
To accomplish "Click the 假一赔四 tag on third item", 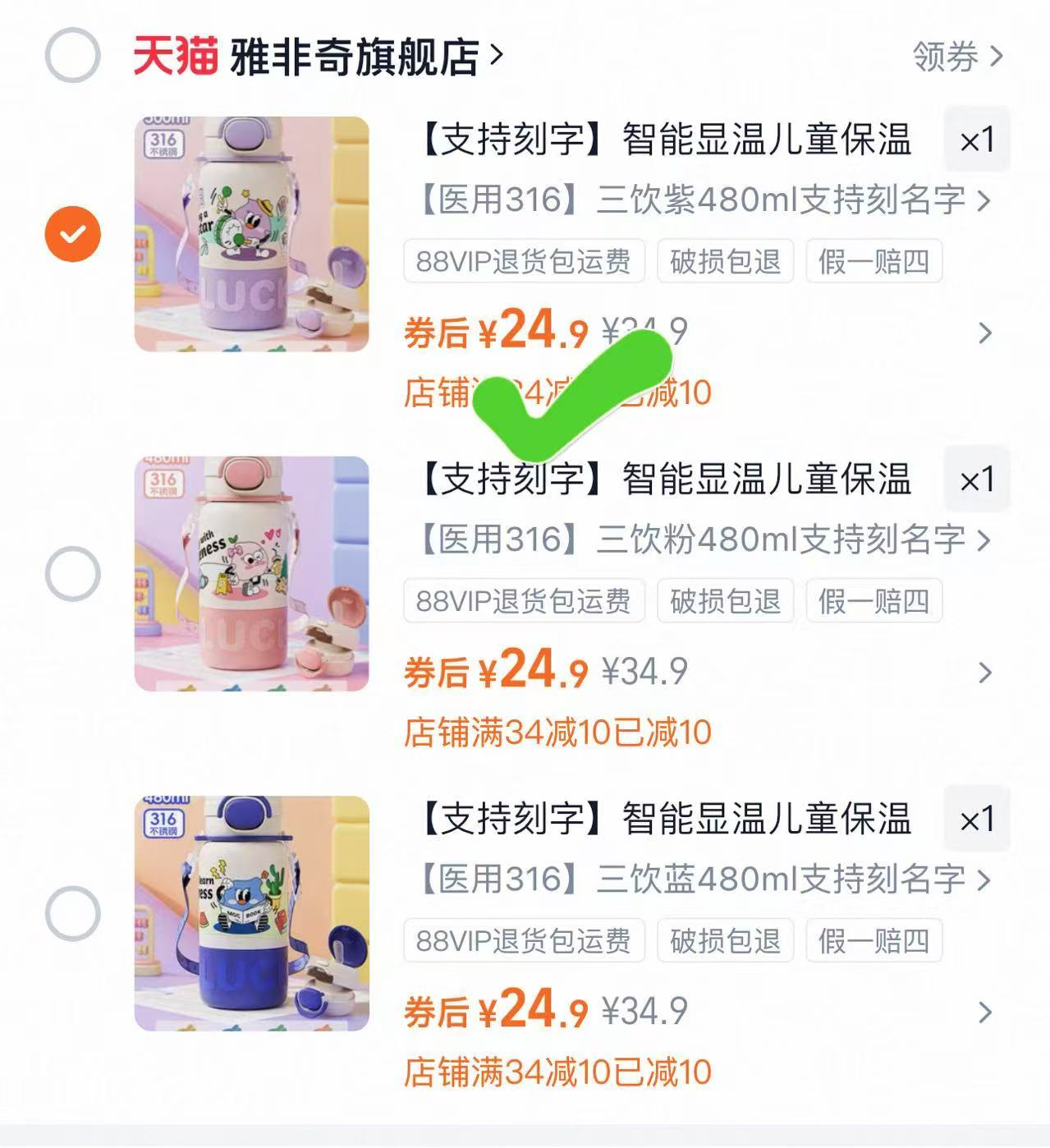I will point(873,941).
